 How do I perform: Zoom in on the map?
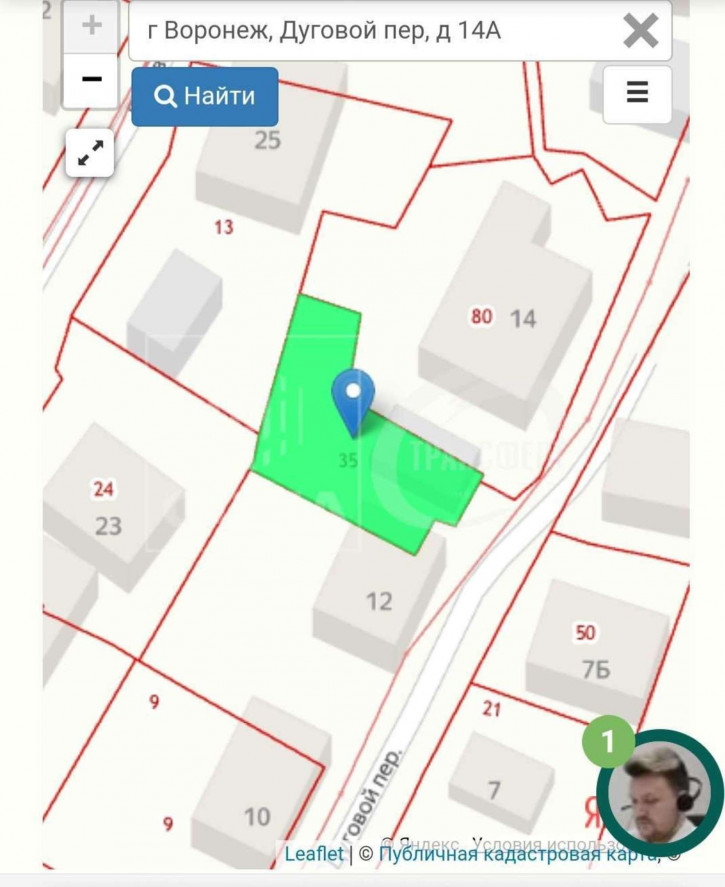91,26
